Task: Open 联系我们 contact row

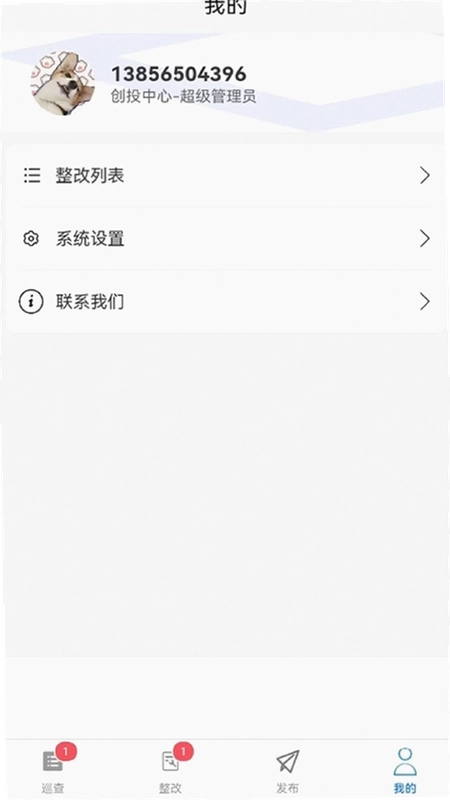Action: [225, 302]
